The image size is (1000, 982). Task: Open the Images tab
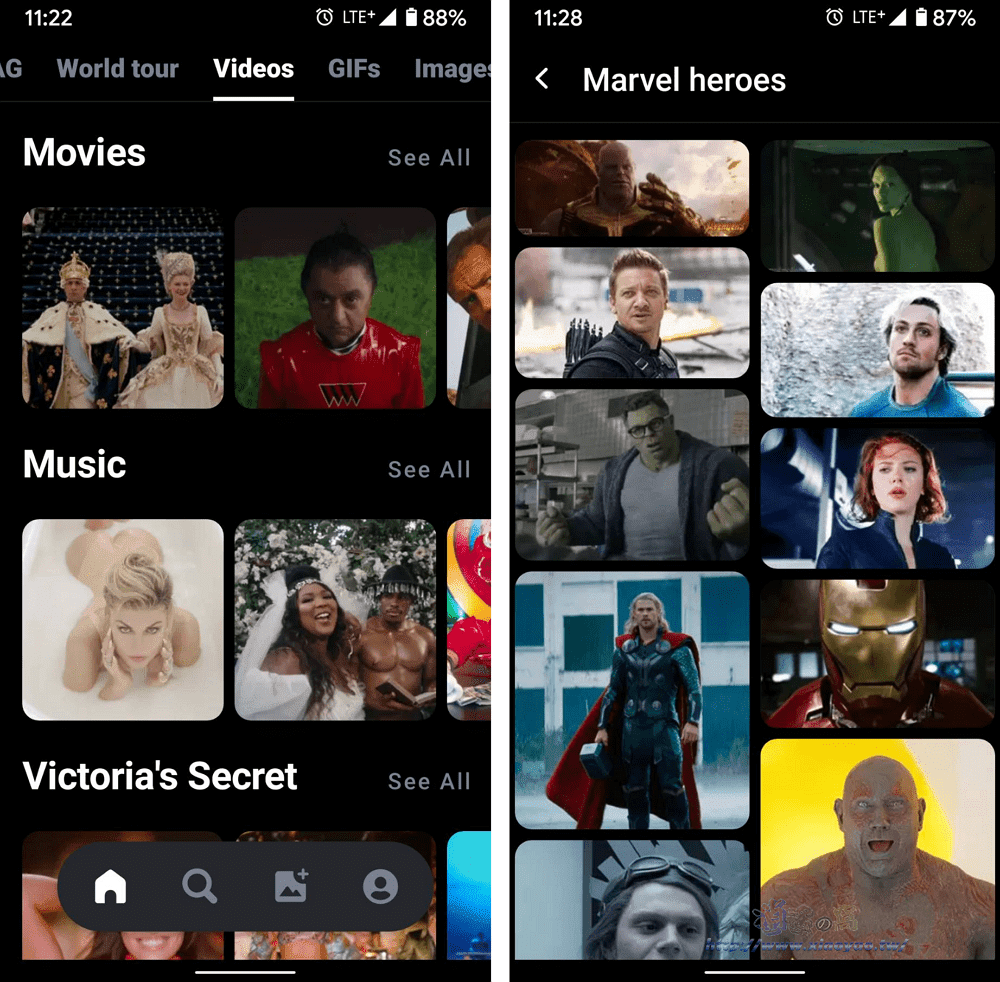[x=452, y=69]
